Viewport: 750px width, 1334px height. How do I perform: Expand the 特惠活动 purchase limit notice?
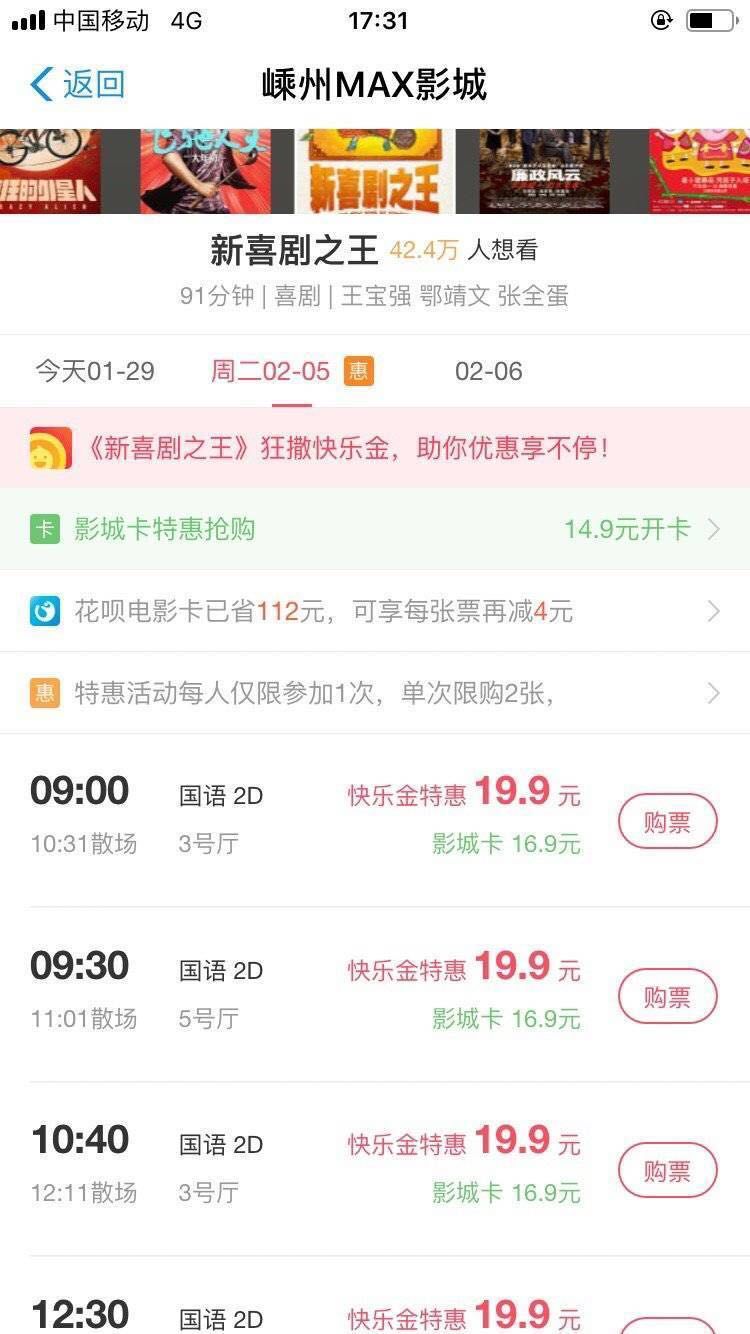point(375,693)
